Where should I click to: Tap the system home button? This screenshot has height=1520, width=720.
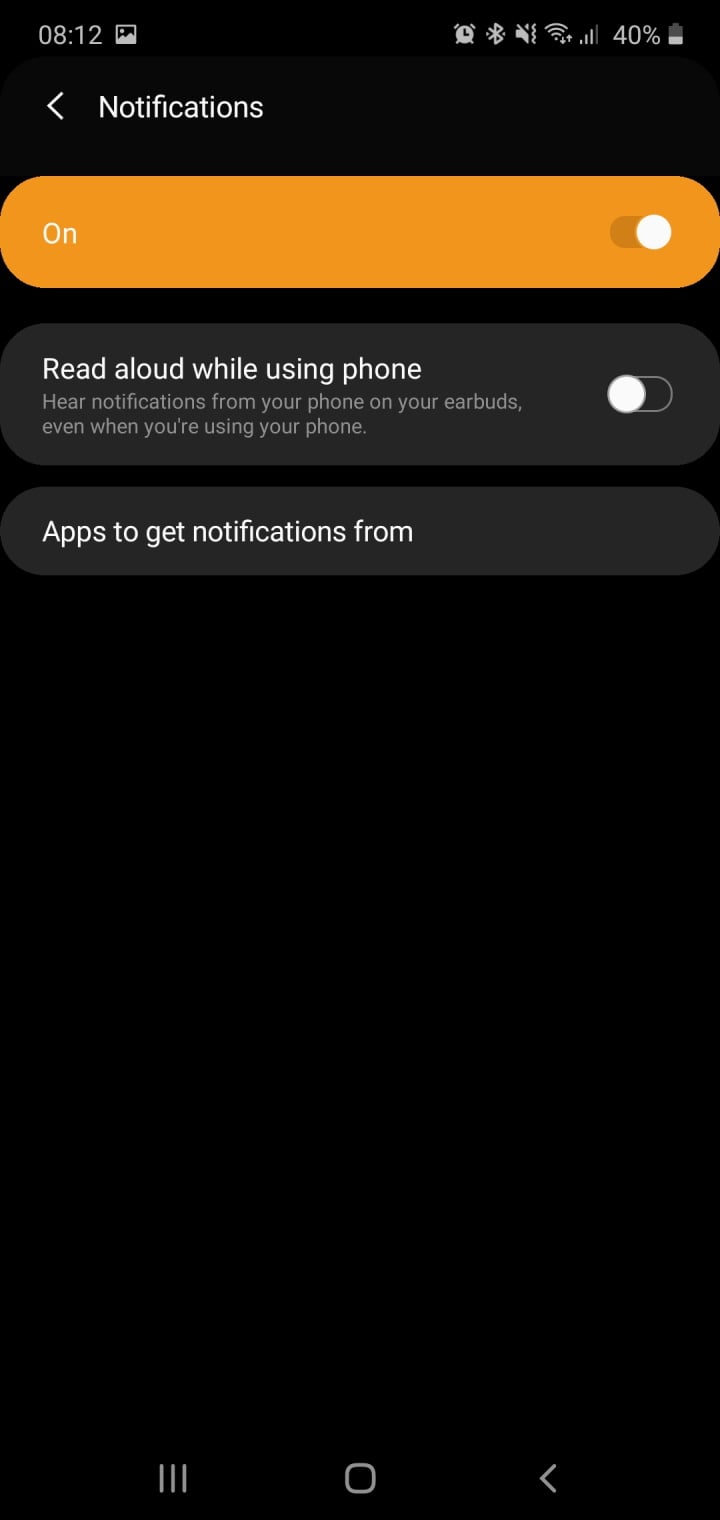point(360,1478)
